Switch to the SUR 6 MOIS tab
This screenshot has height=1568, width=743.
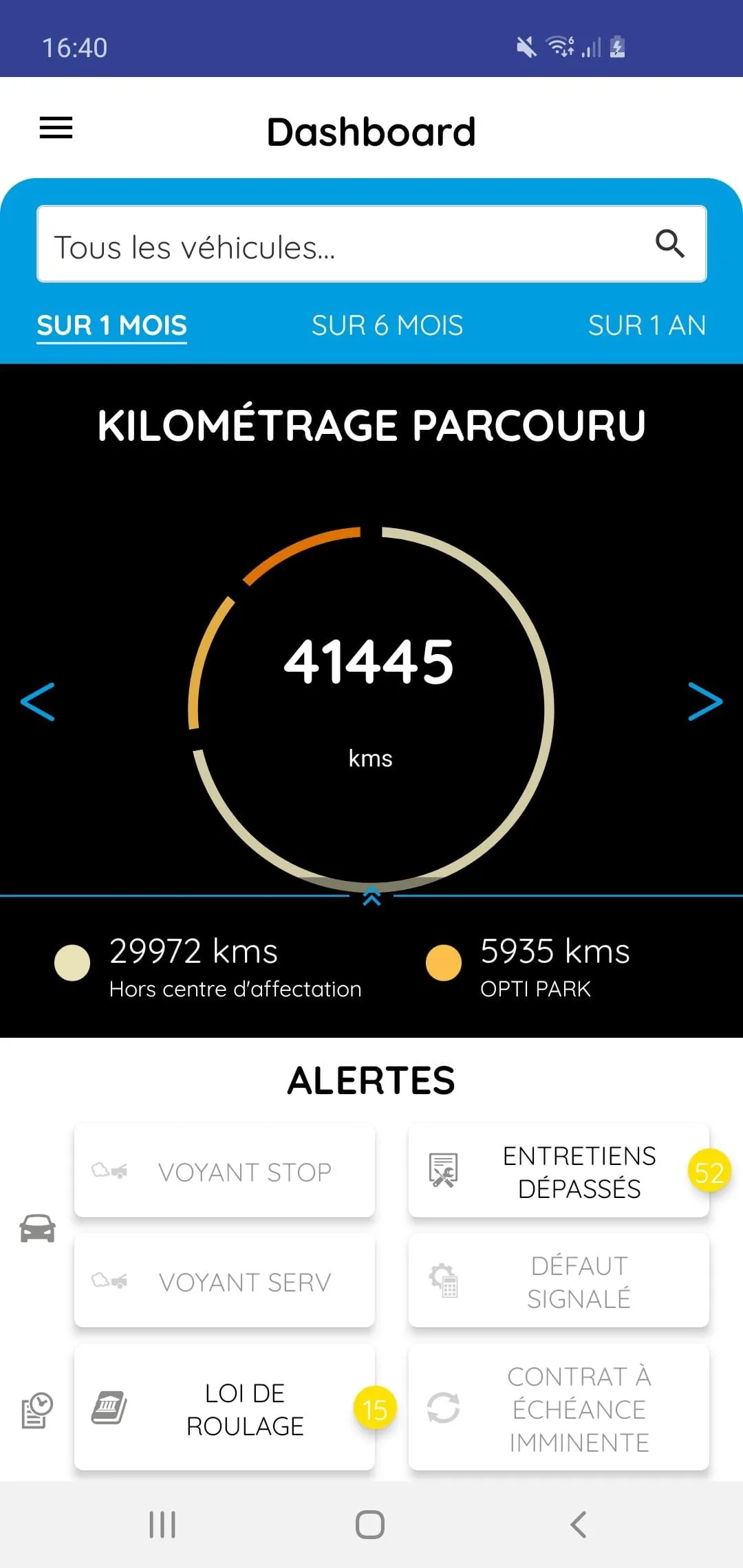387,325
